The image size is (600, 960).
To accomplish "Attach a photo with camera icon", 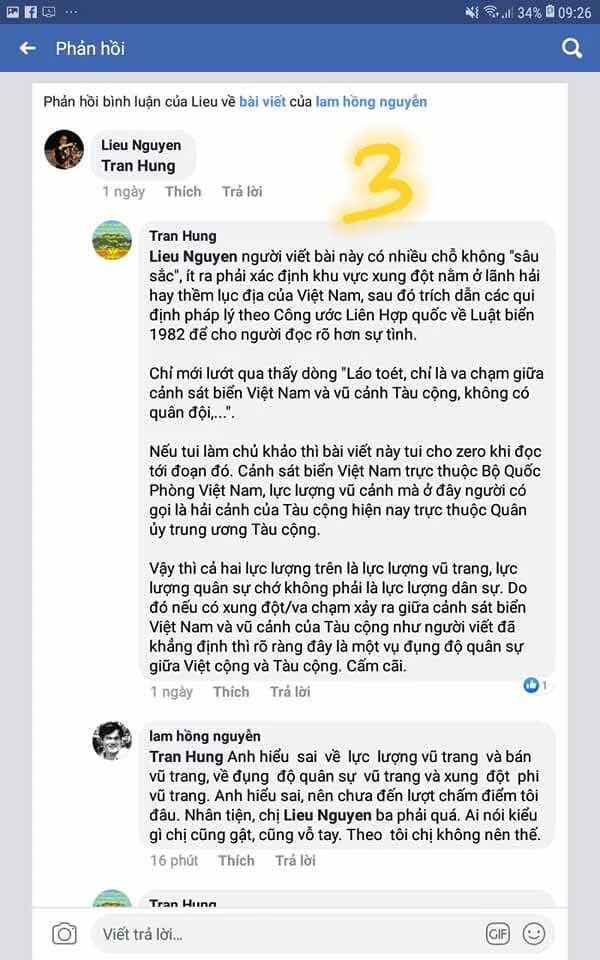I will point(64,934).
